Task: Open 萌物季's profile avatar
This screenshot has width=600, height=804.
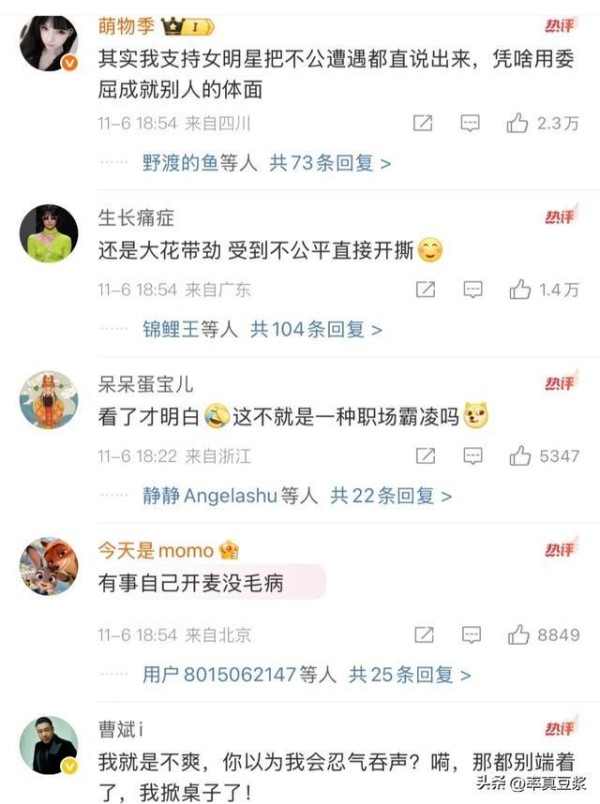Action: [x=48, y=44]
